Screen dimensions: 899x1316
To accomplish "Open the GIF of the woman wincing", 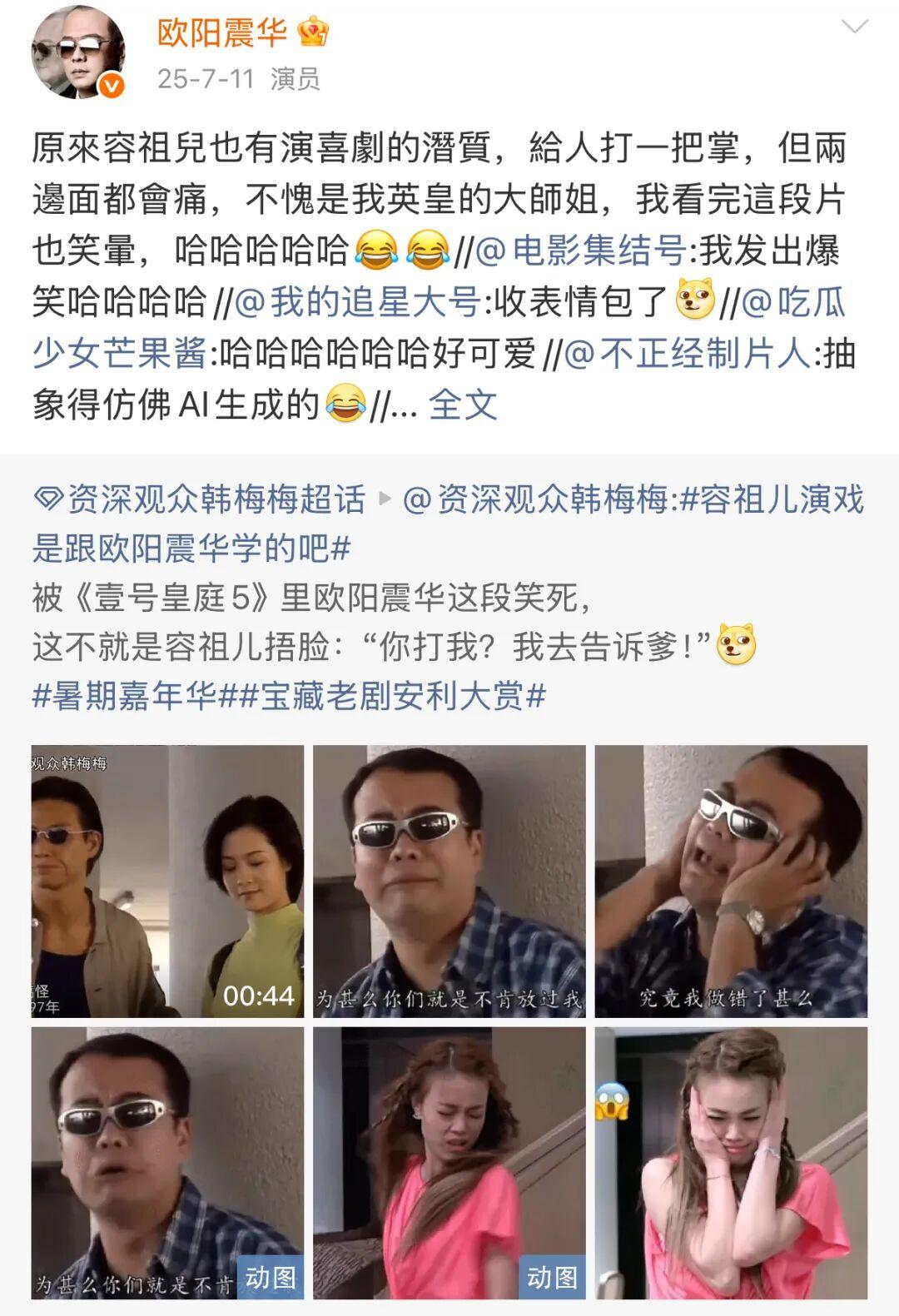I will click(449, 1162).
